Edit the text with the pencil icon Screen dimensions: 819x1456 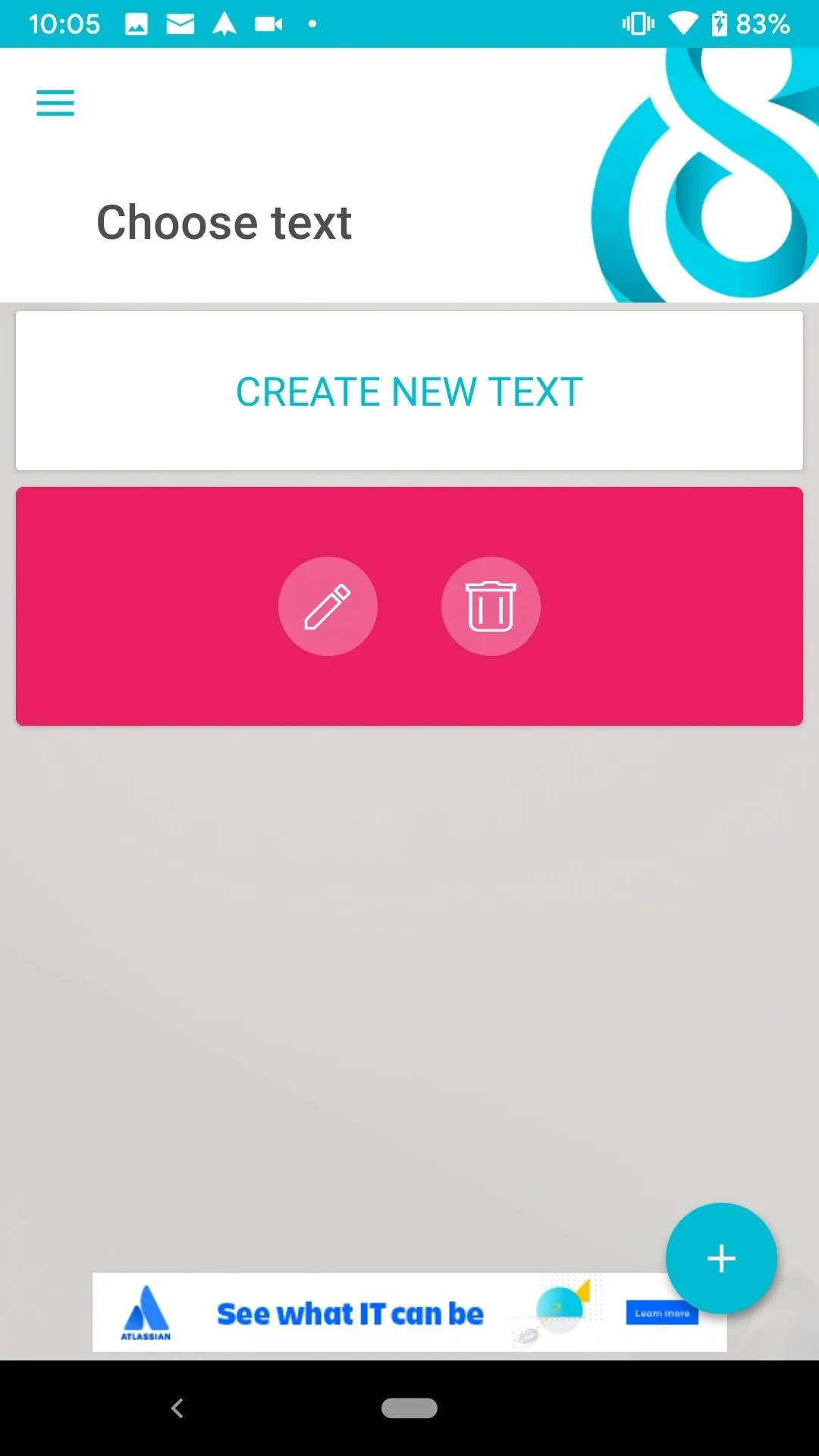point(328,607)
